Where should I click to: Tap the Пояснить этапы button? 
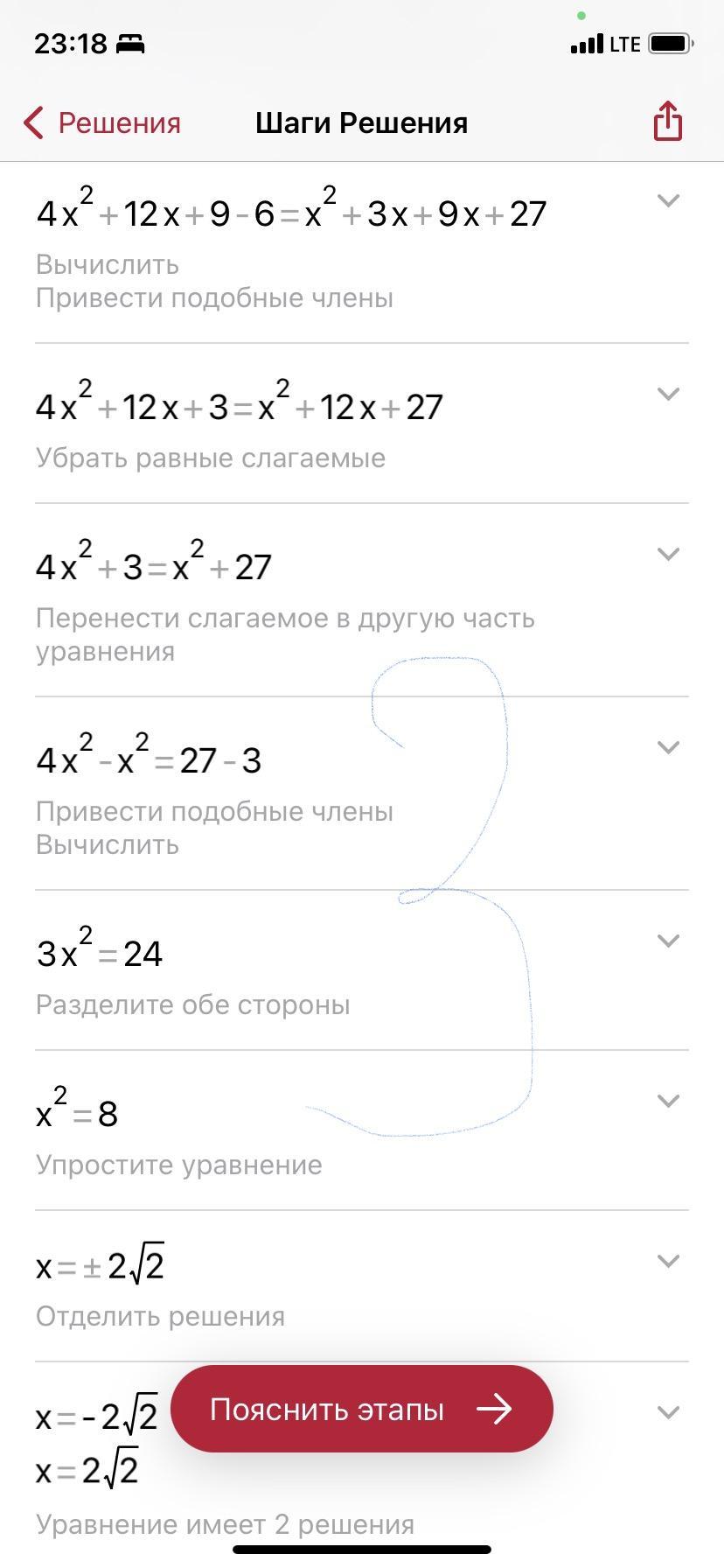[361, 1410]
